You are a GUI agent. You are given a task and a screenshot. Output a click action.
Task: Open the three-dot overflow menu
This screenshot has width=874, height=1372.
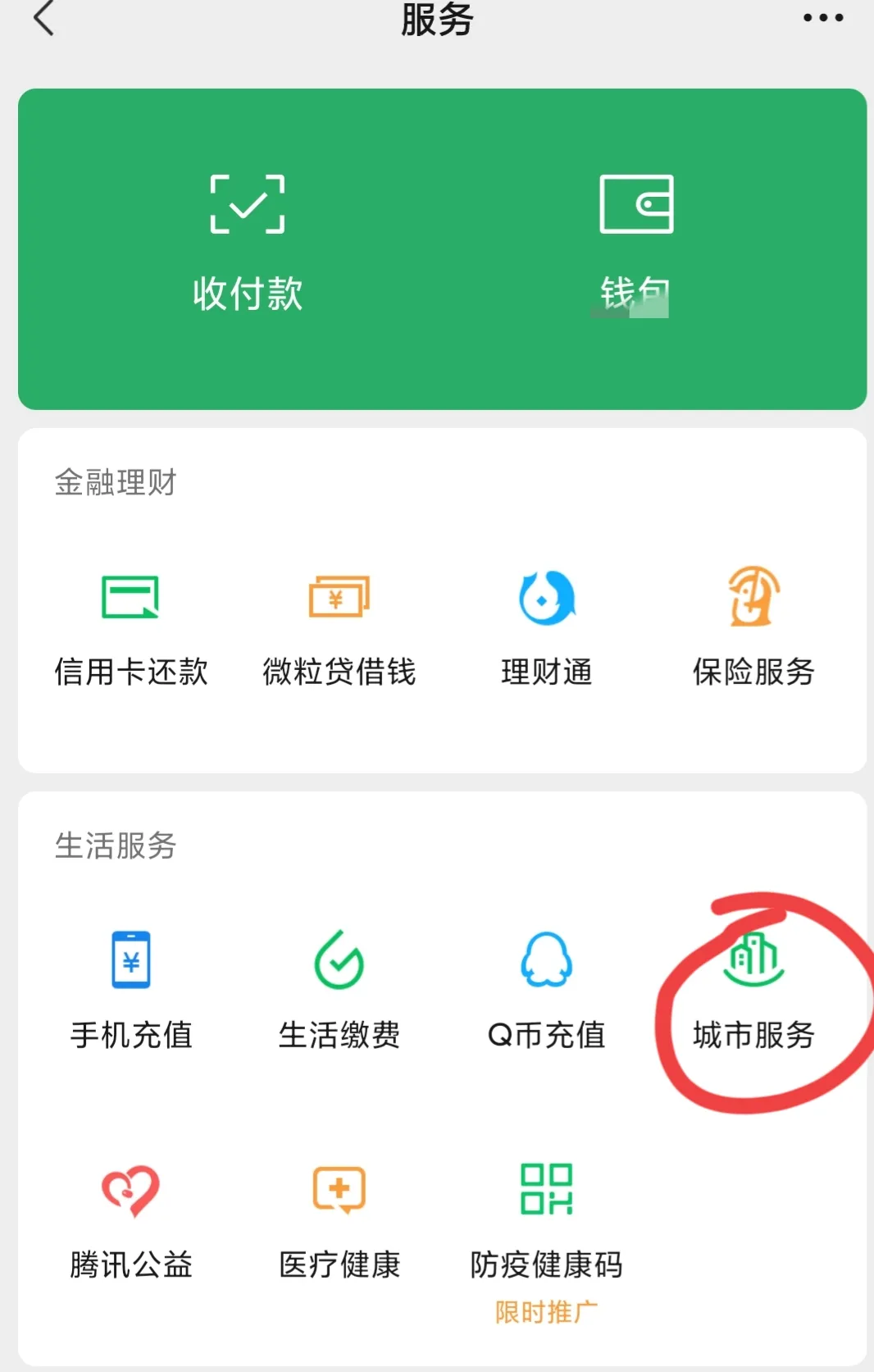(822, 18)
